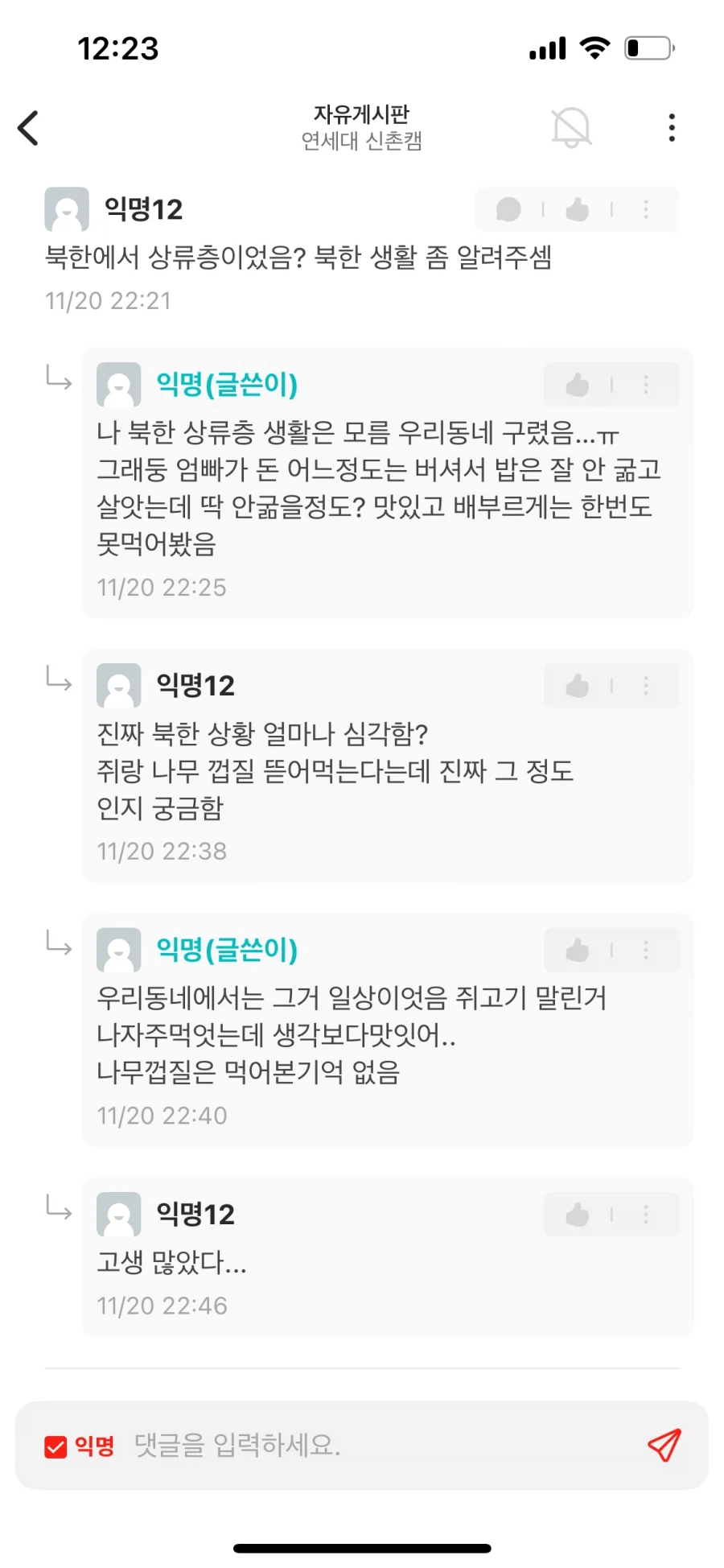Like the comment asking about North Korea's situation
Viewport: 724px width, 1568px height.
576,685
